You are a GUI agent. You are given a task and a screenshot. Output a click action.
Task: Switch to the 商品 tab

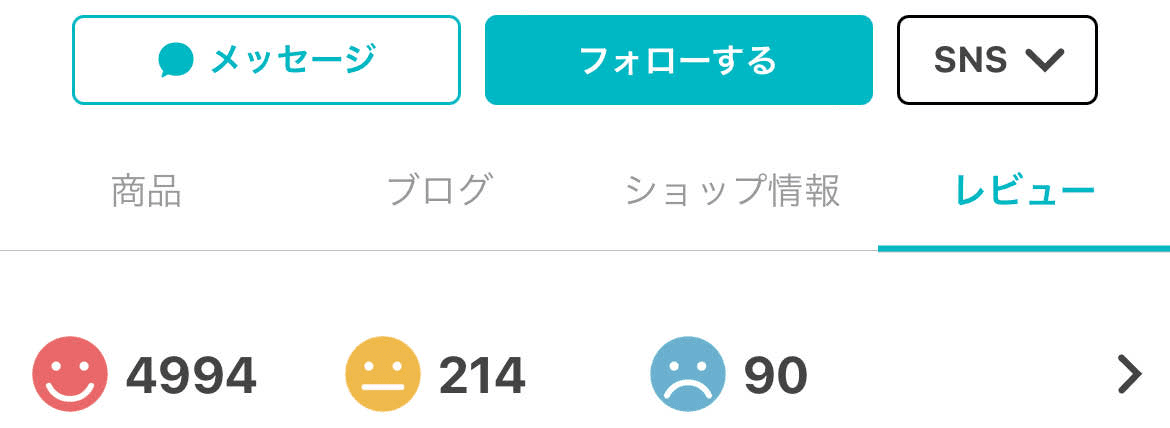coord(146,190)
